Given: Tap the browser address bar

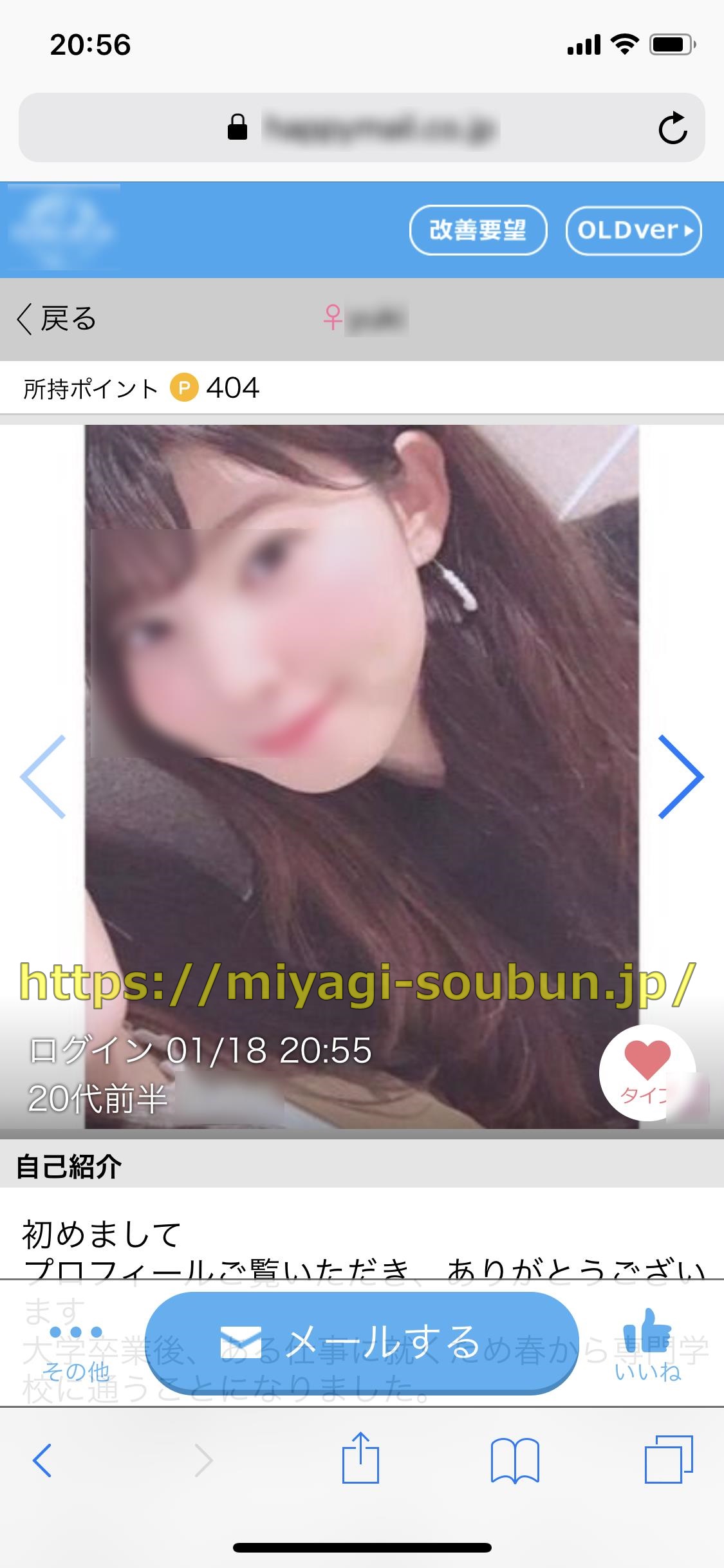Looking at the screenshot, I should (x=362, y=127).
